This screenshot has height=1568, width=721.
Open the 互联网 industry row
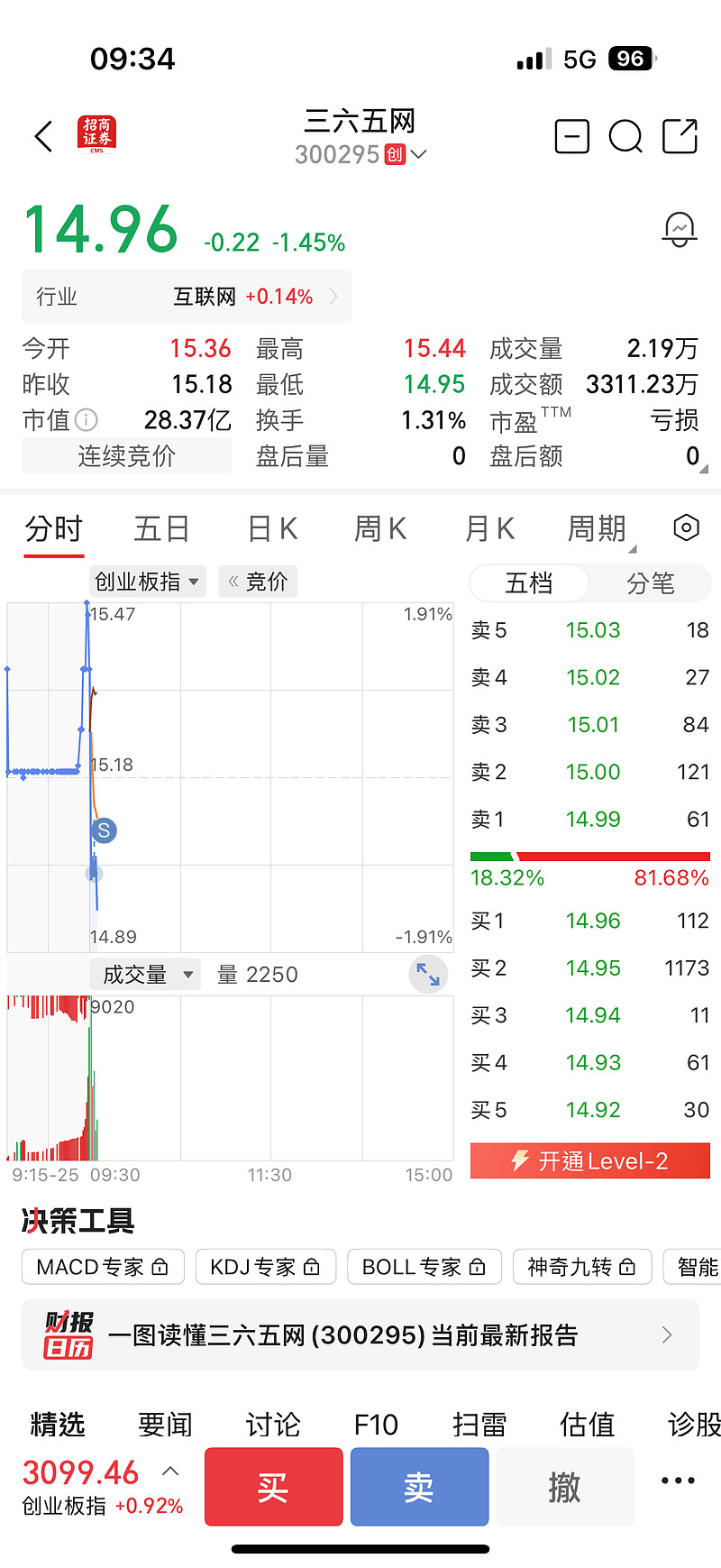point(187,297)
